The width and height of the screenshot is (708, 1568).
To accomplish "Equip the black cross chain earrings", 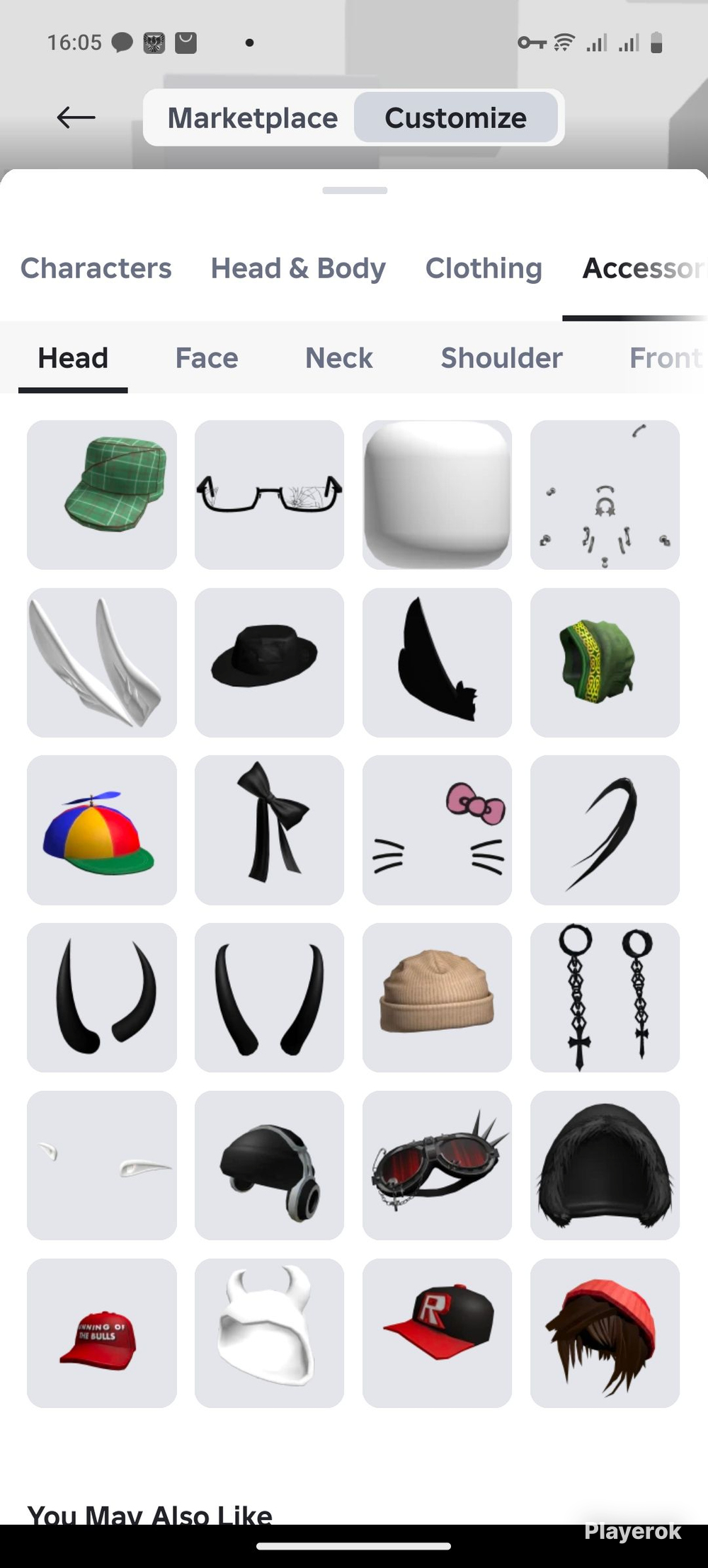I will tap(605, 997).
